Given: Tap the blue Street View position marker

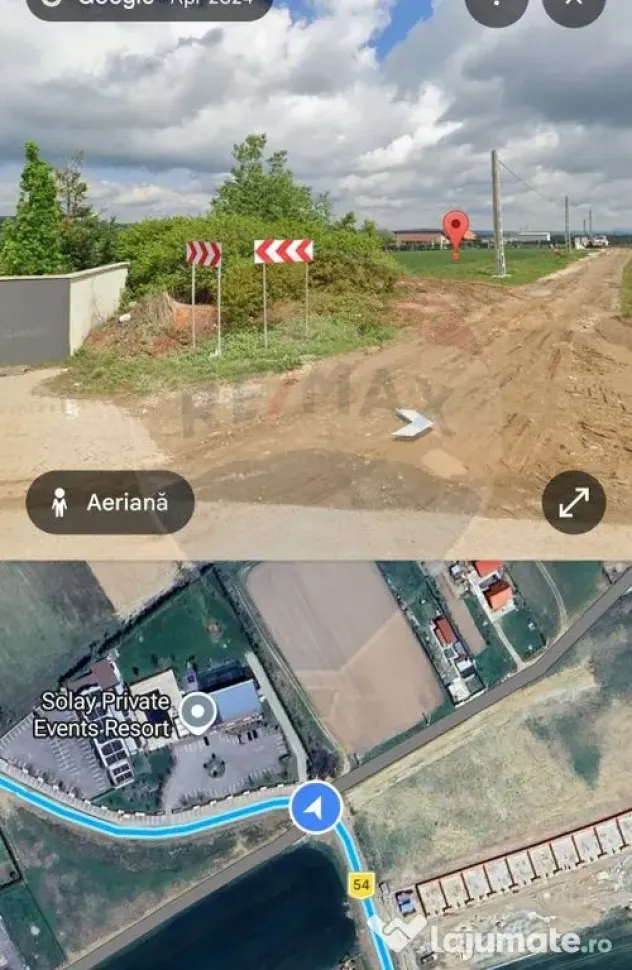Looking at the screenshot, I should [316, 807].
